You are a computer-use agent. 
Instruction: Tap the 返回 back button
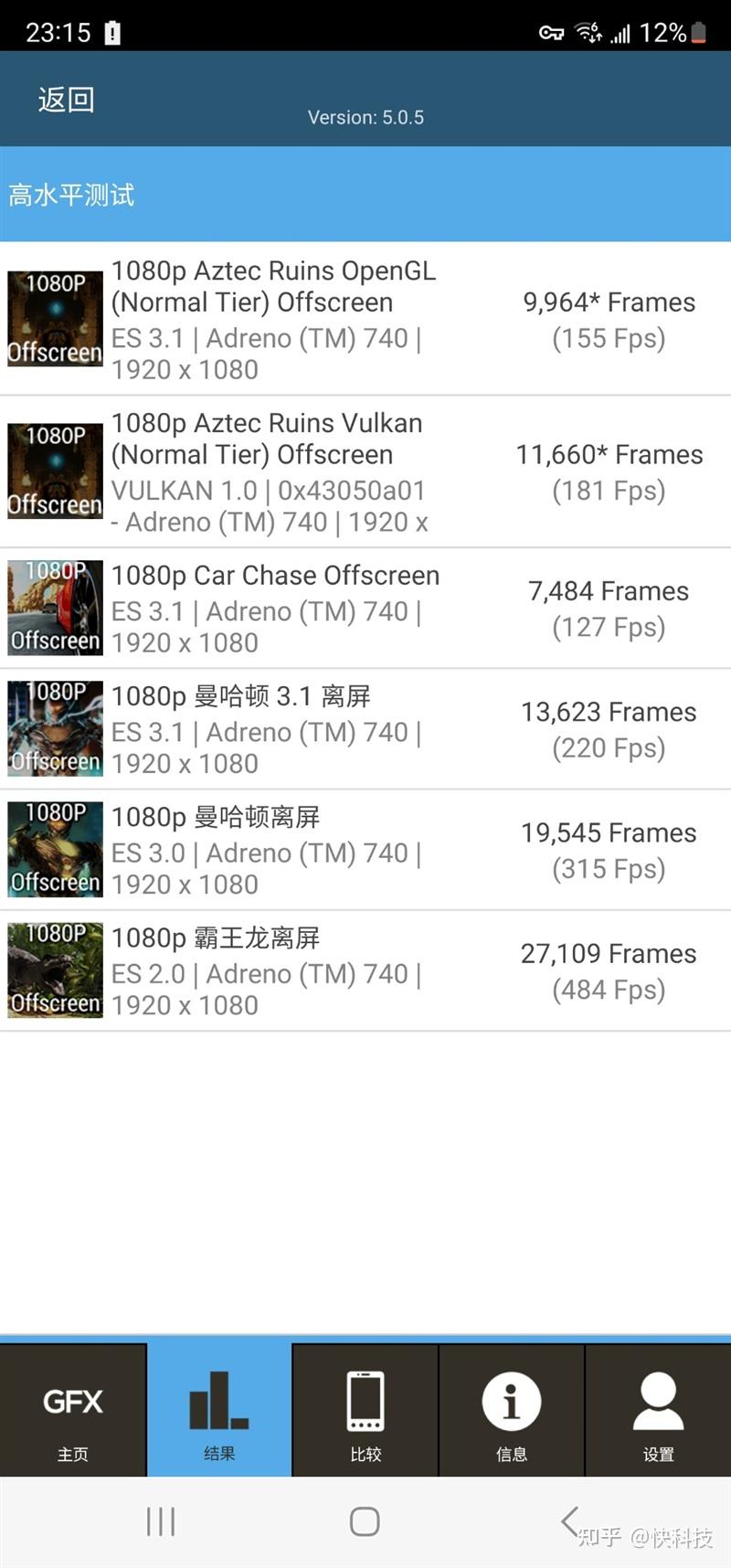(x=66, y=99)
